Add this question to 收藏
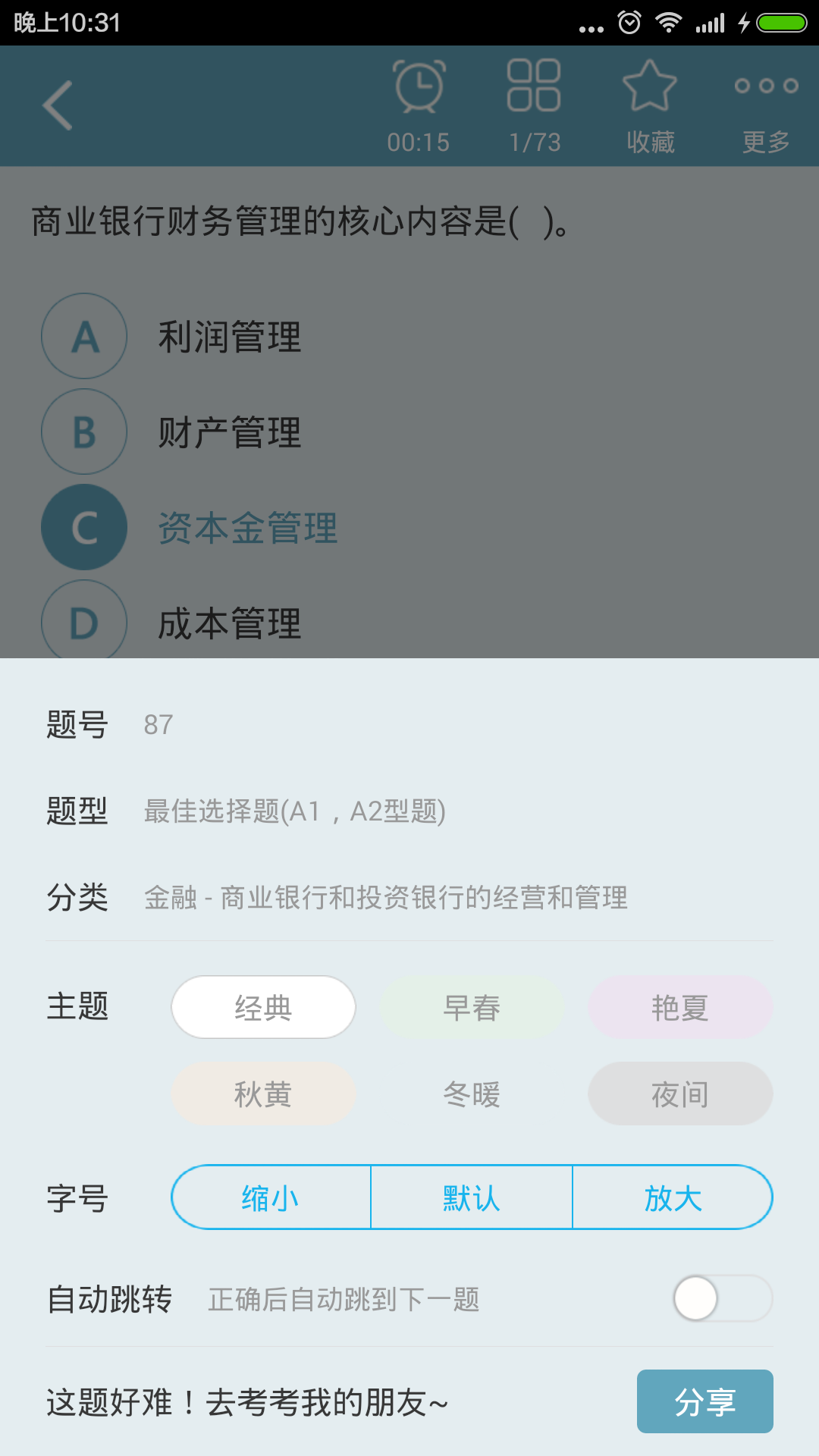 coord(650,105)
